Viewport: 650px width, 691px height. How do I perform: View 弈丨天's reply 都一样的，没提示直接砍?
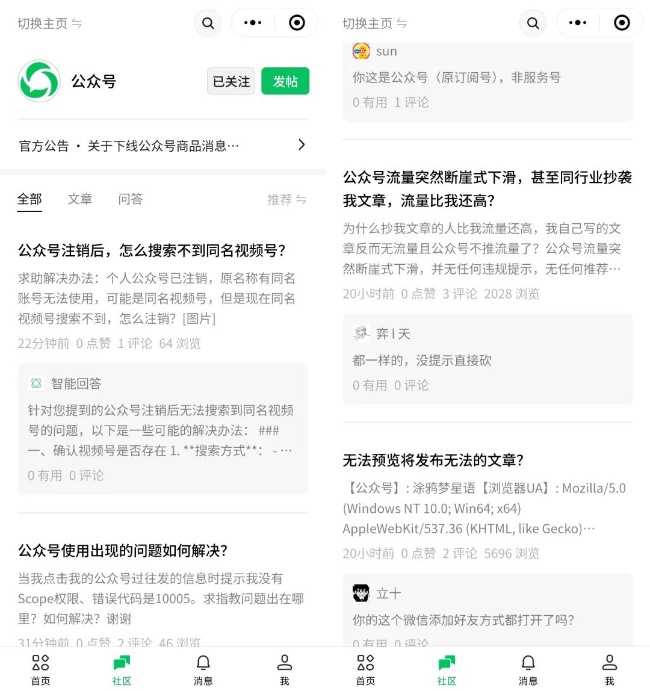point(487,359)
